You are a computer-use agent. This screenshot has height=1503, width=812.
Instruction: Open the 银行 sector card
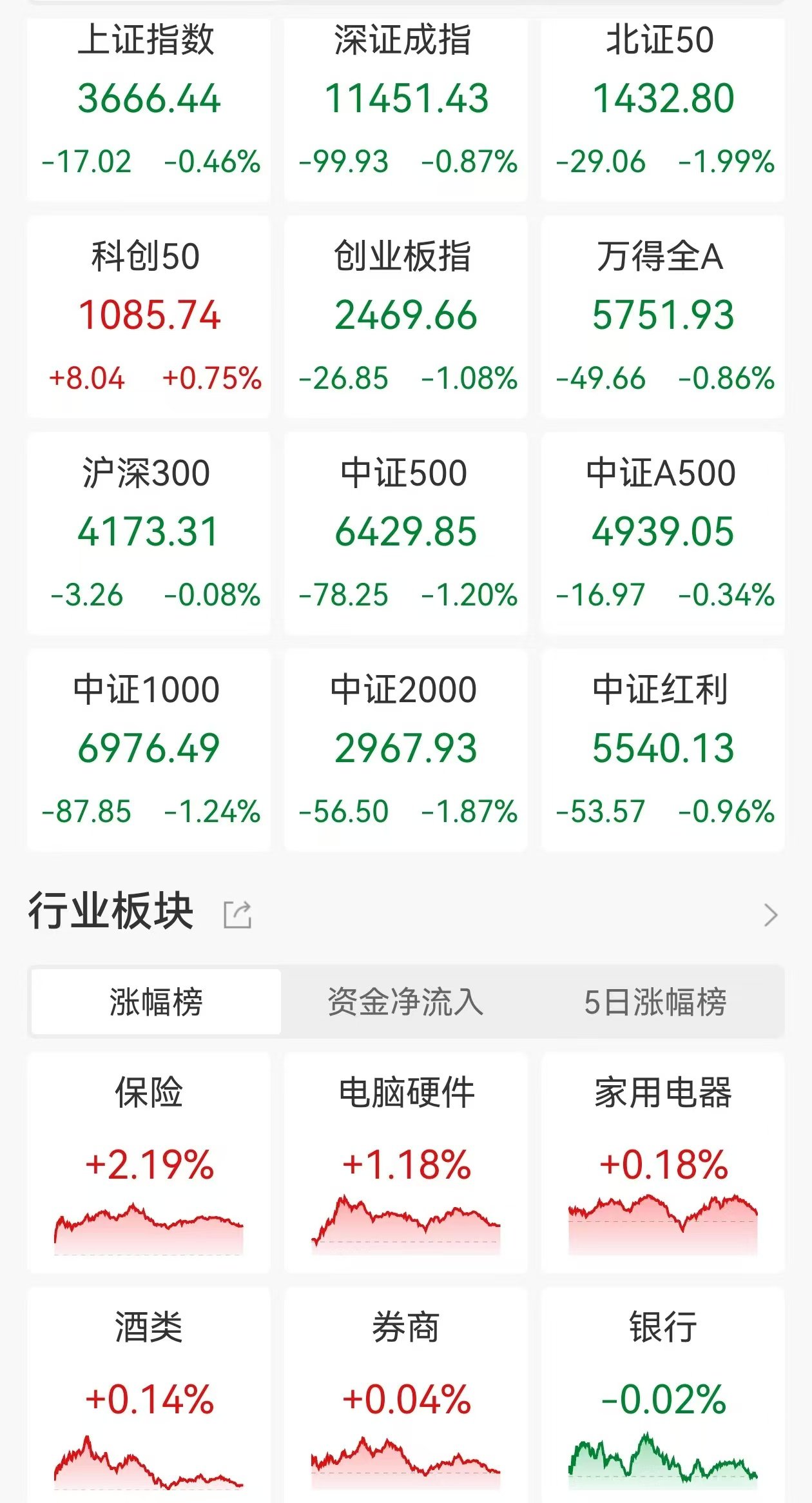click(663, 1395)
